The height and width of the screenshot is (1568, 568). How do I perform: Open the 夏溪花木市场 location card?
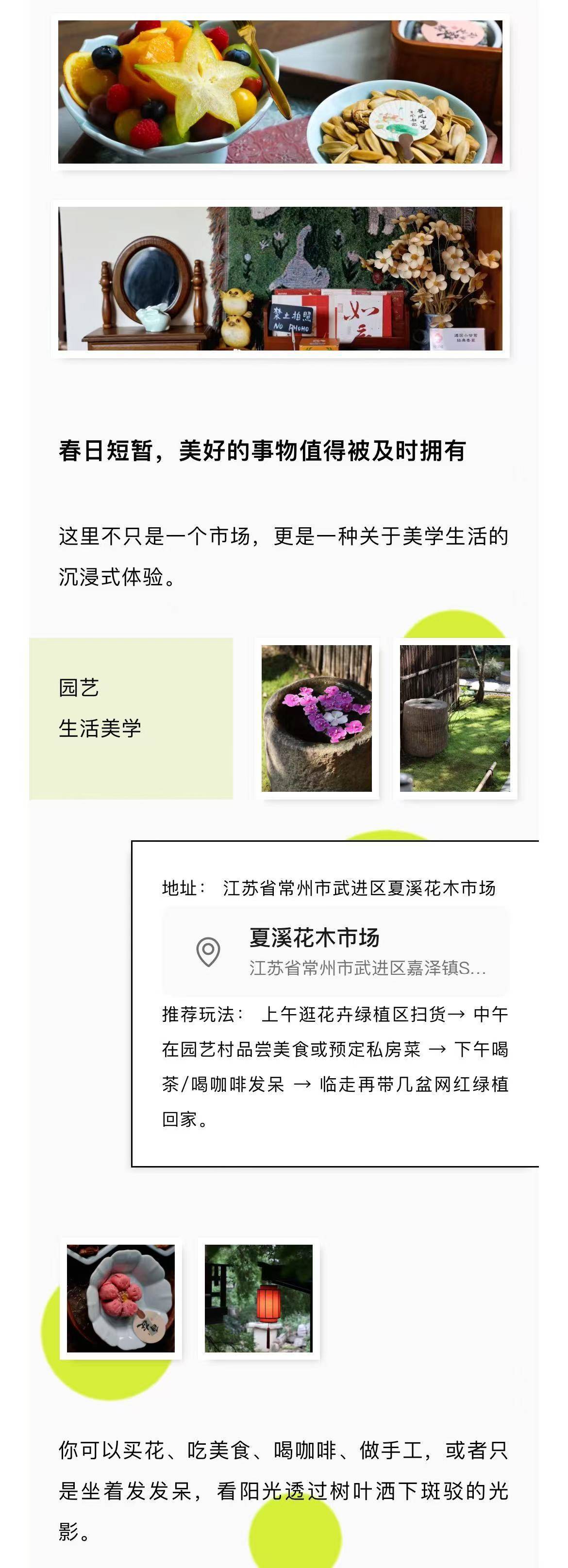pos(335,951)
